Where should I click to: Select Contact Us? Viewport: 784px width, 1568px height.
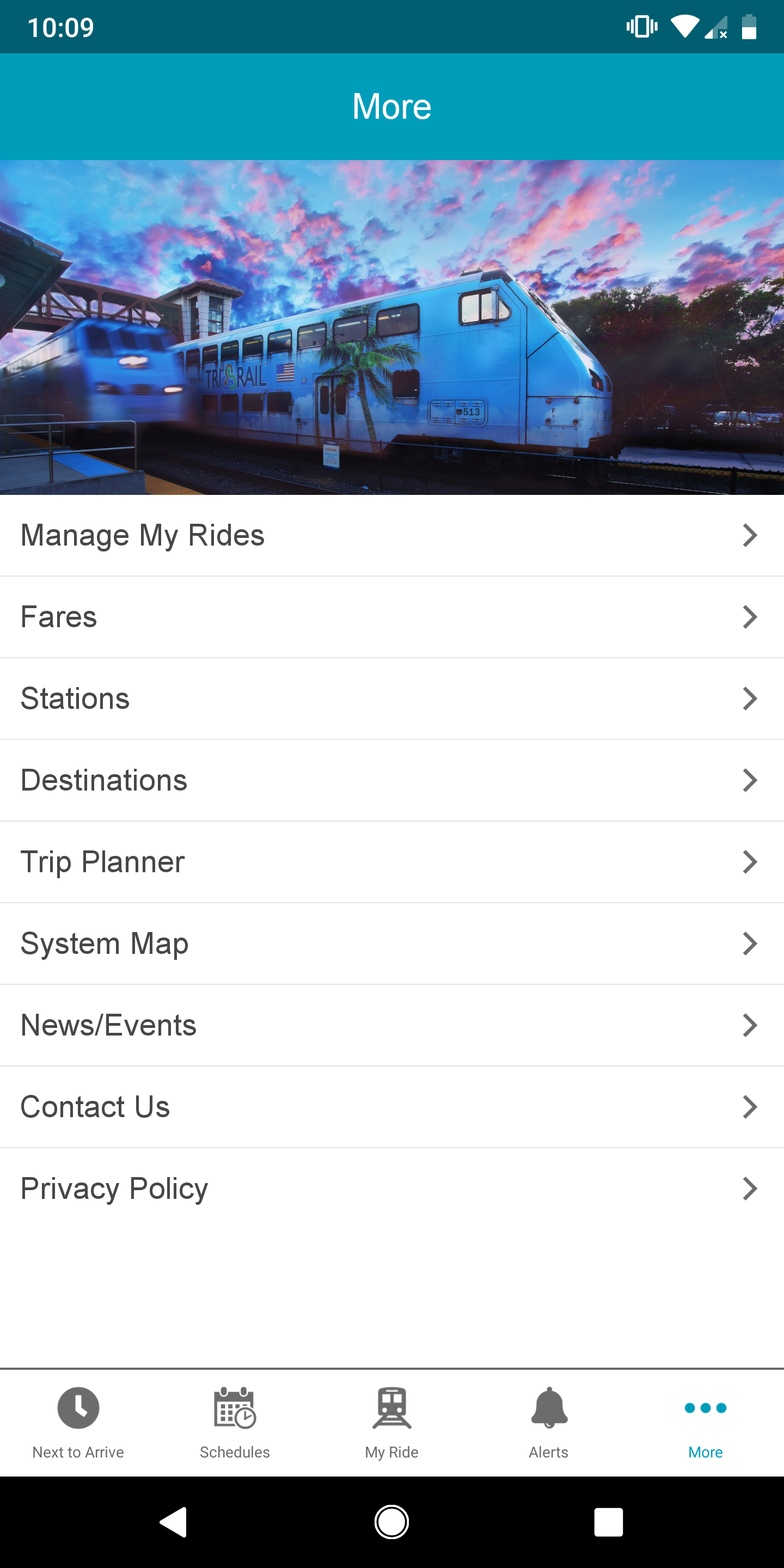(x=392, y=1106)
